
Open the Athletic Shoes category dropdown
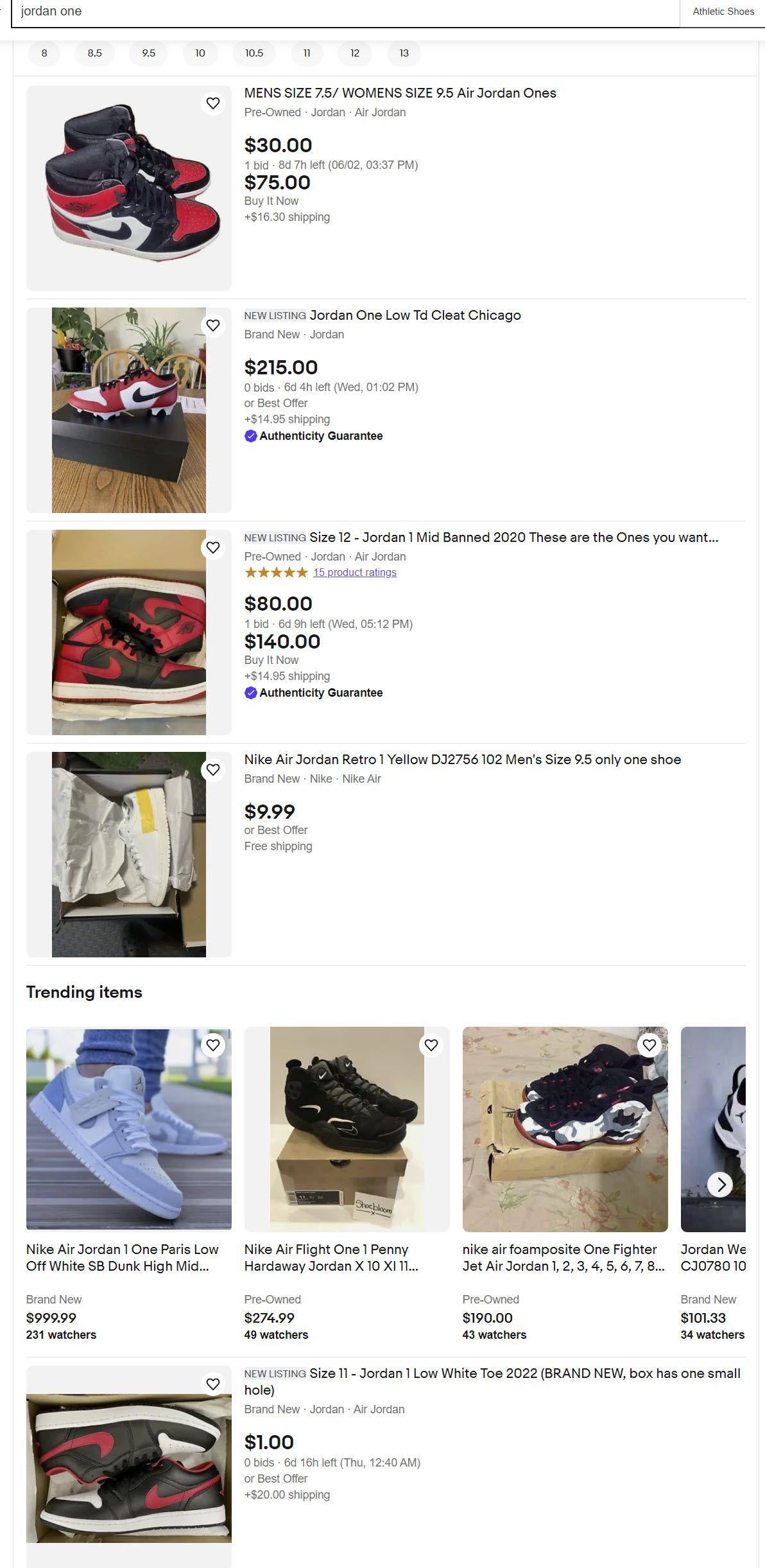723,12
